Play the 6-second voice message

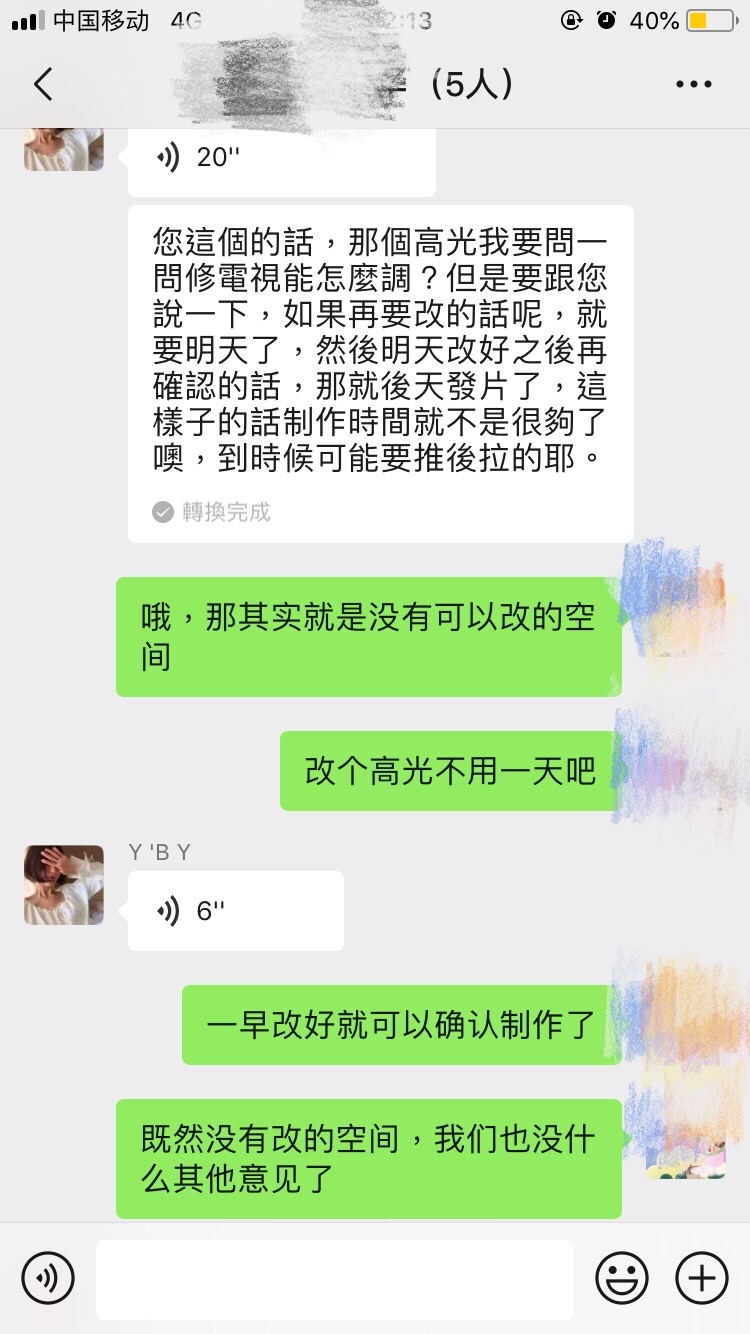point(236,911)
